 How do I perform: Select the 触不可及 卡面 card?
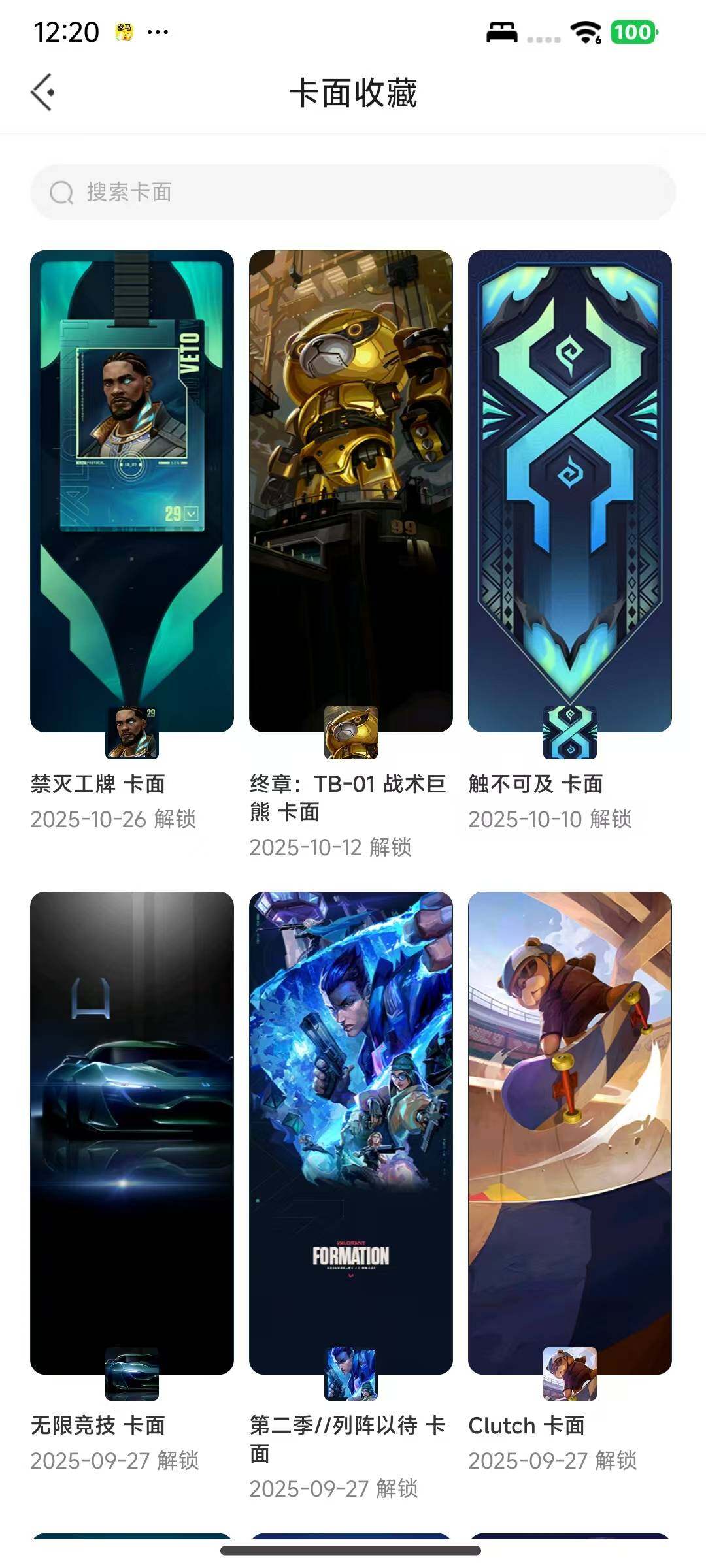click(x=569, y=491)
